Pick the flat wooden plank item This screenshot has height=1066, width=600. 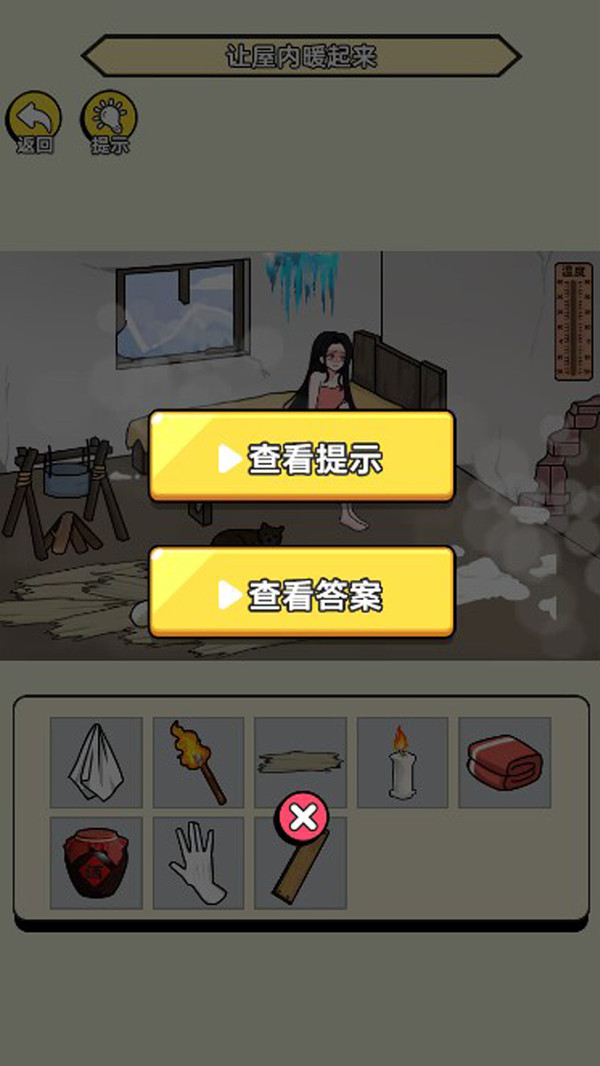click(x=300, y=763)
